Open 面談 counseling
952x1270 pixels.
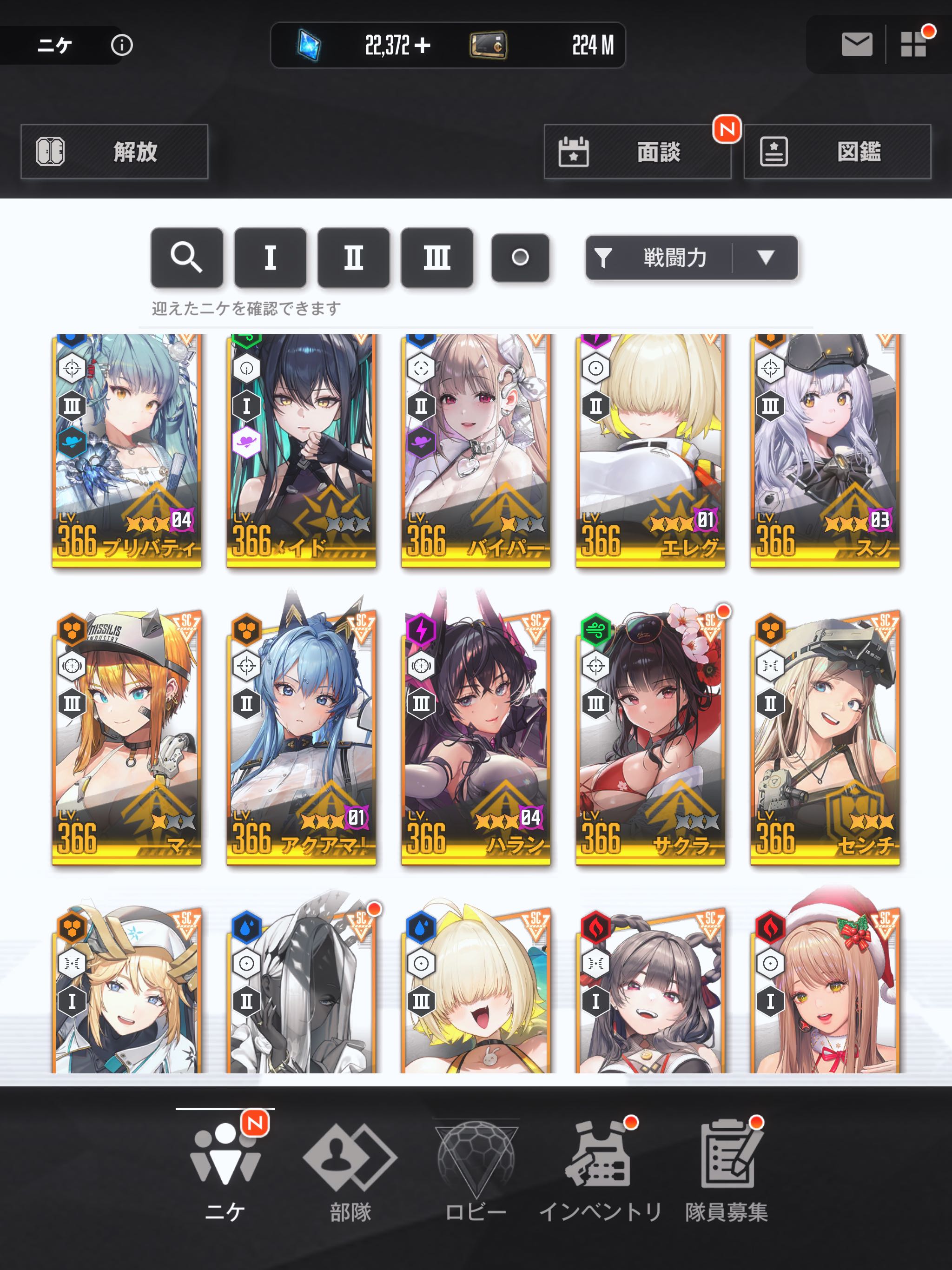pyautogui.click(x=637, y=152)
